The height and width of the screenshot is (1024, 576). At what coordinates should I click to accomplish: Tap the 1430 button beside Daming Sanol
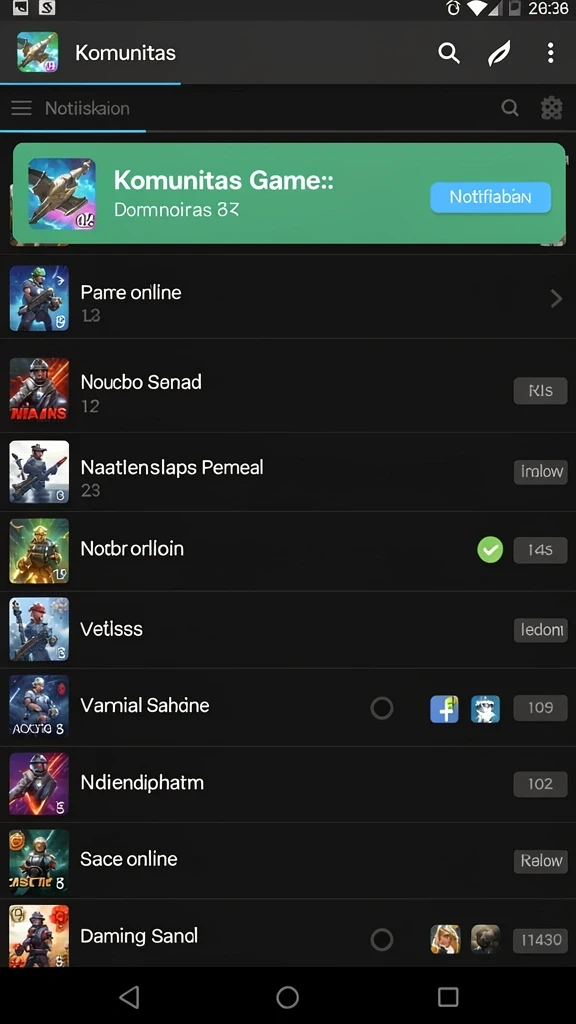(540, 940)
